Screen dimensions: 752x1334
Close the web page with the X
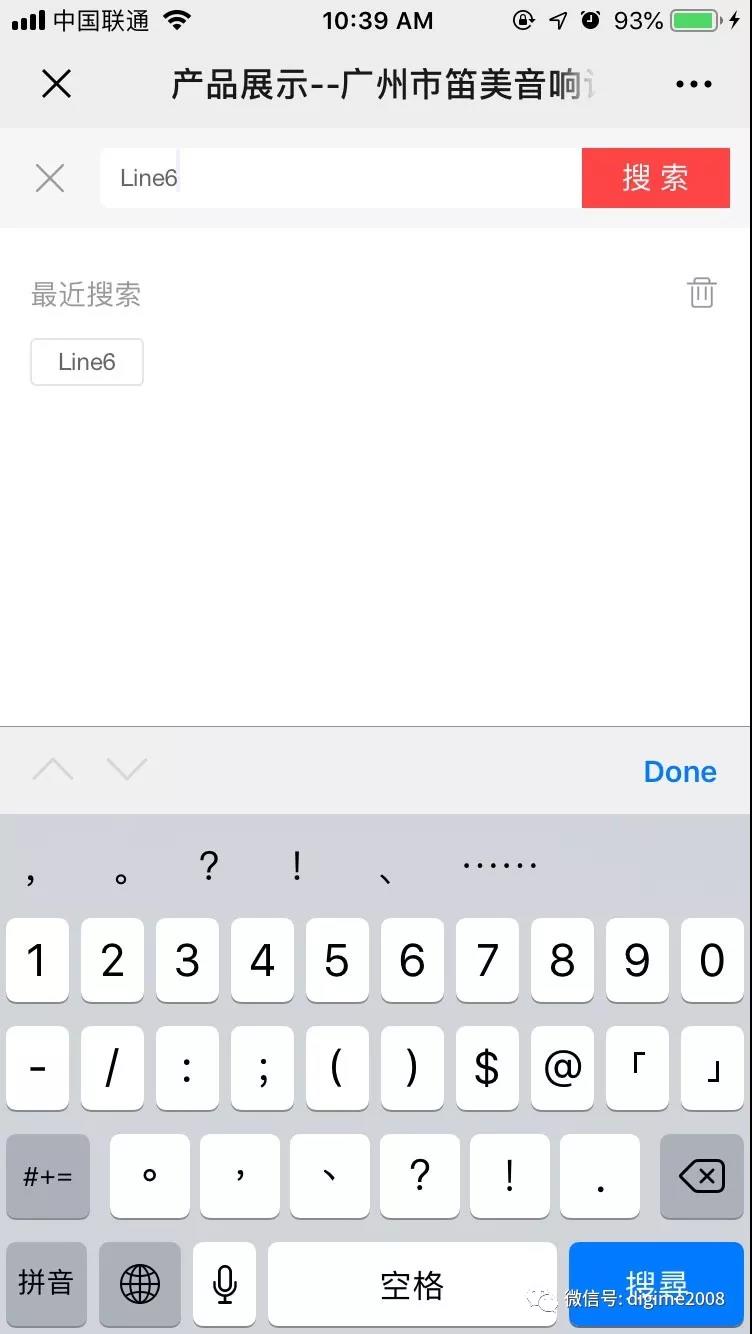[57, 84]
